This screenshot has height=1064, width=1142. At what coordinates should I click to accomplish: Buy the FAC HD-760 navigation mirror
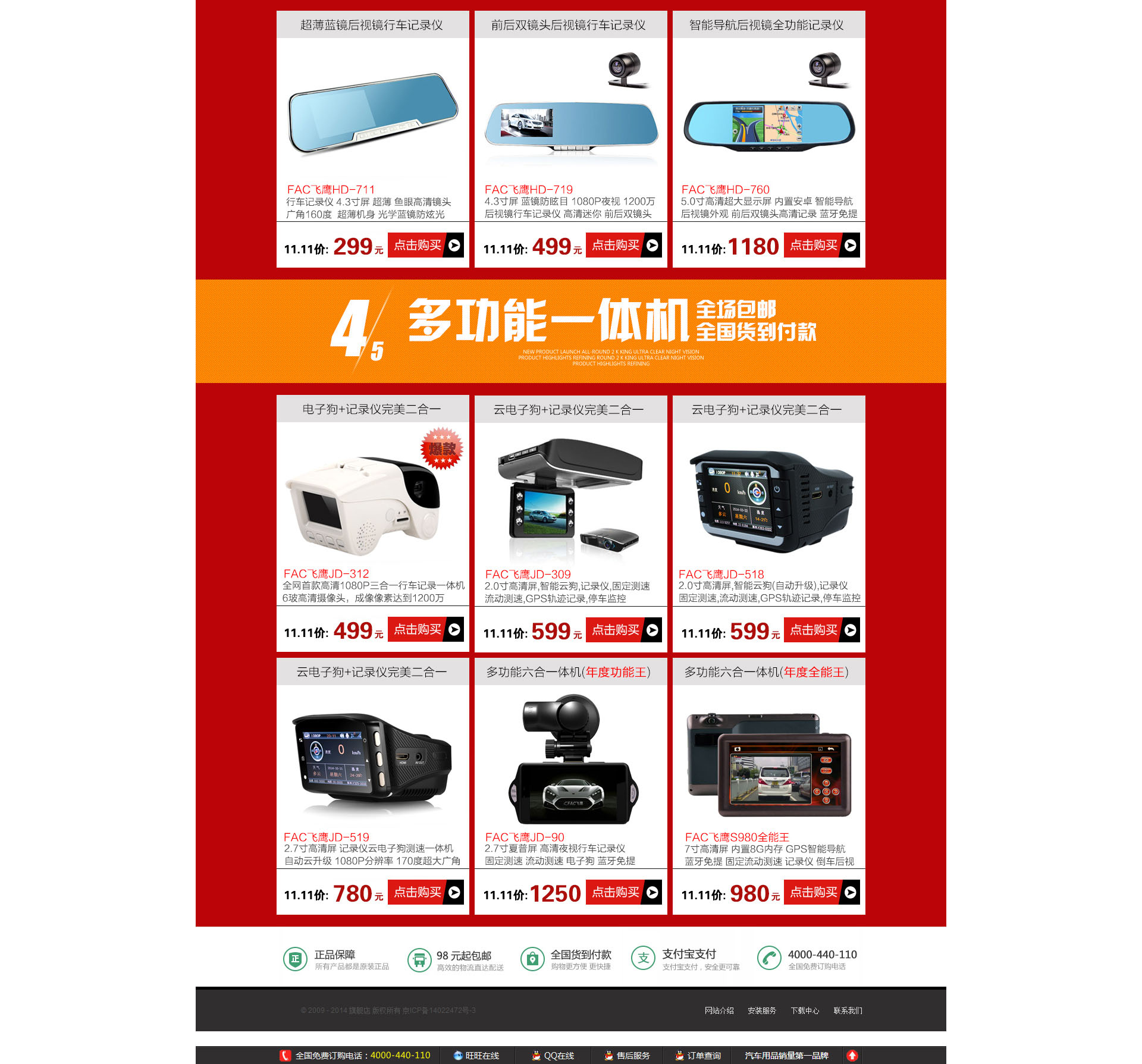click(x=822, y=246)
